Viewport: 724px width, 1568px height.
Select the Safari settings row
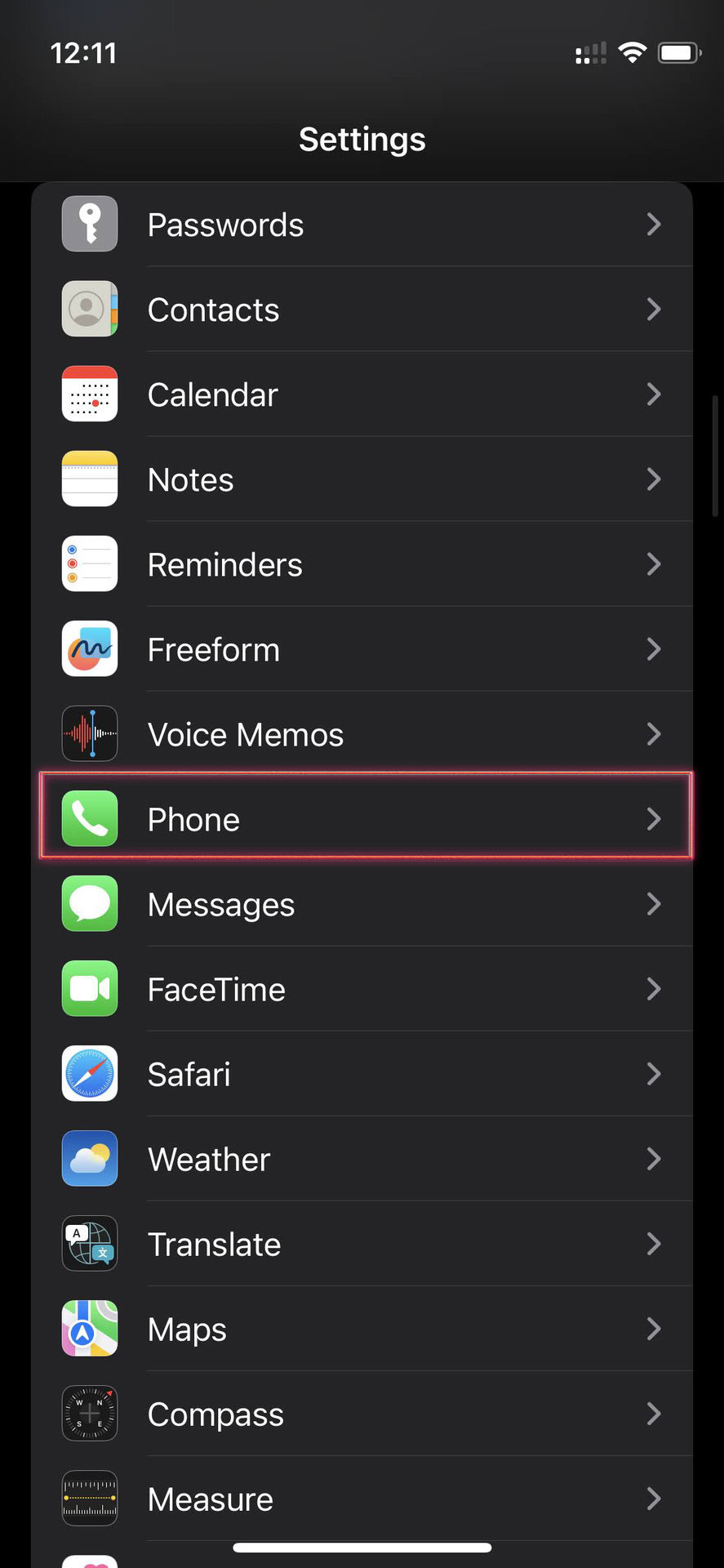point(362,1074)
